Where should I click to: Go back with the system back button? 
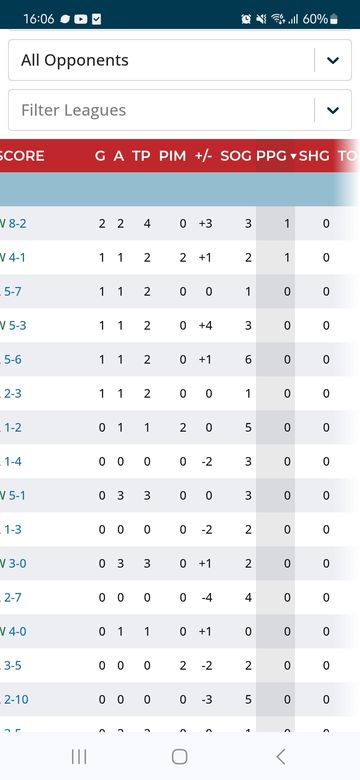[x=280, y=757]
